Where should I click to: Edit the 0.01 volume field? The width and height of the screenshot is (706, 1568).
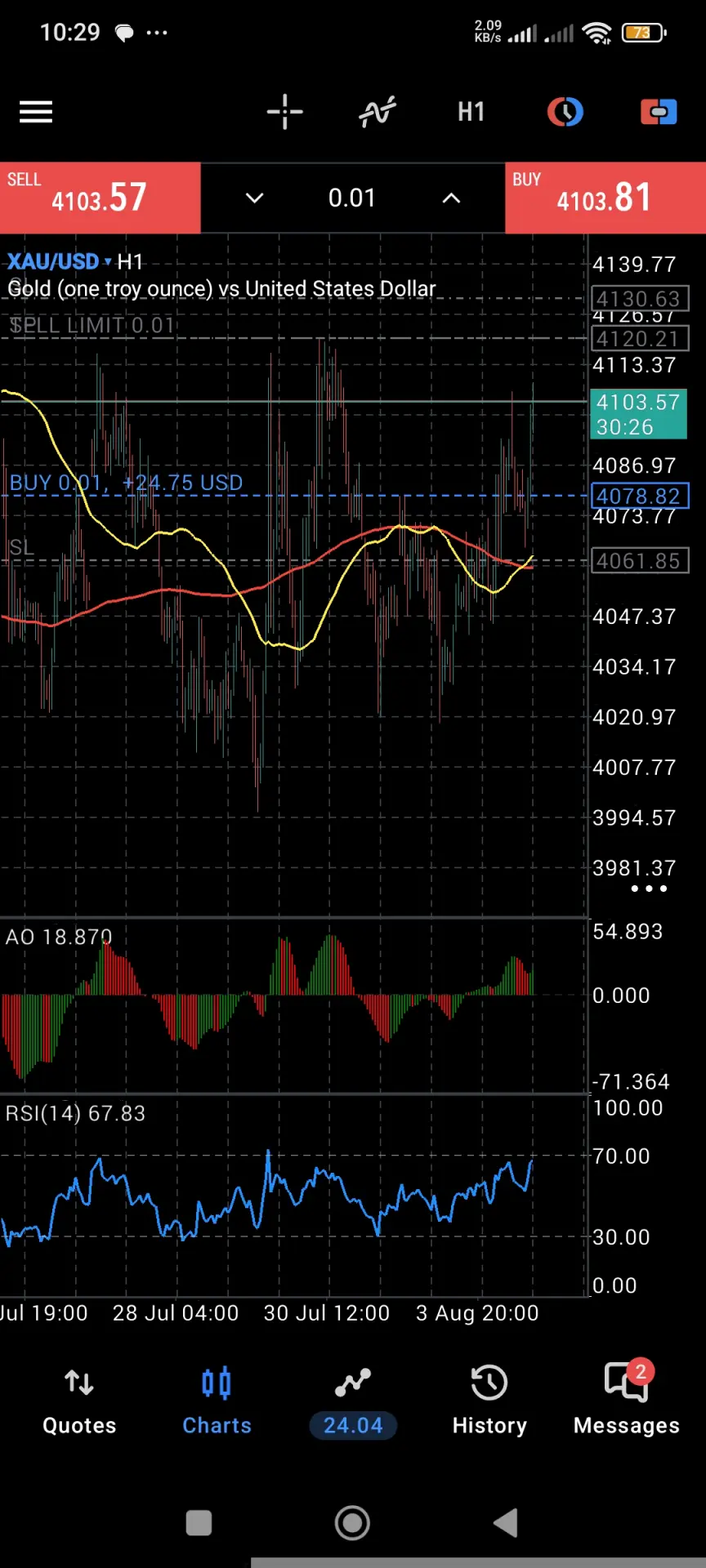(352, 198)
